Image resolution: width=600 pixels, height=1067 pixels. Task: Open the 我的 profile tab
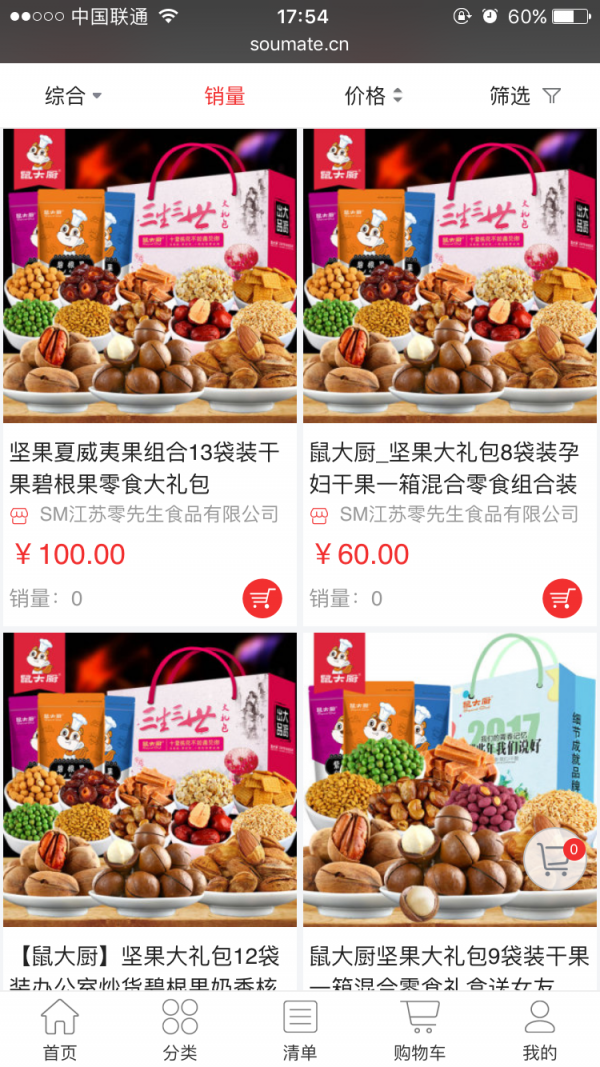540,1030
